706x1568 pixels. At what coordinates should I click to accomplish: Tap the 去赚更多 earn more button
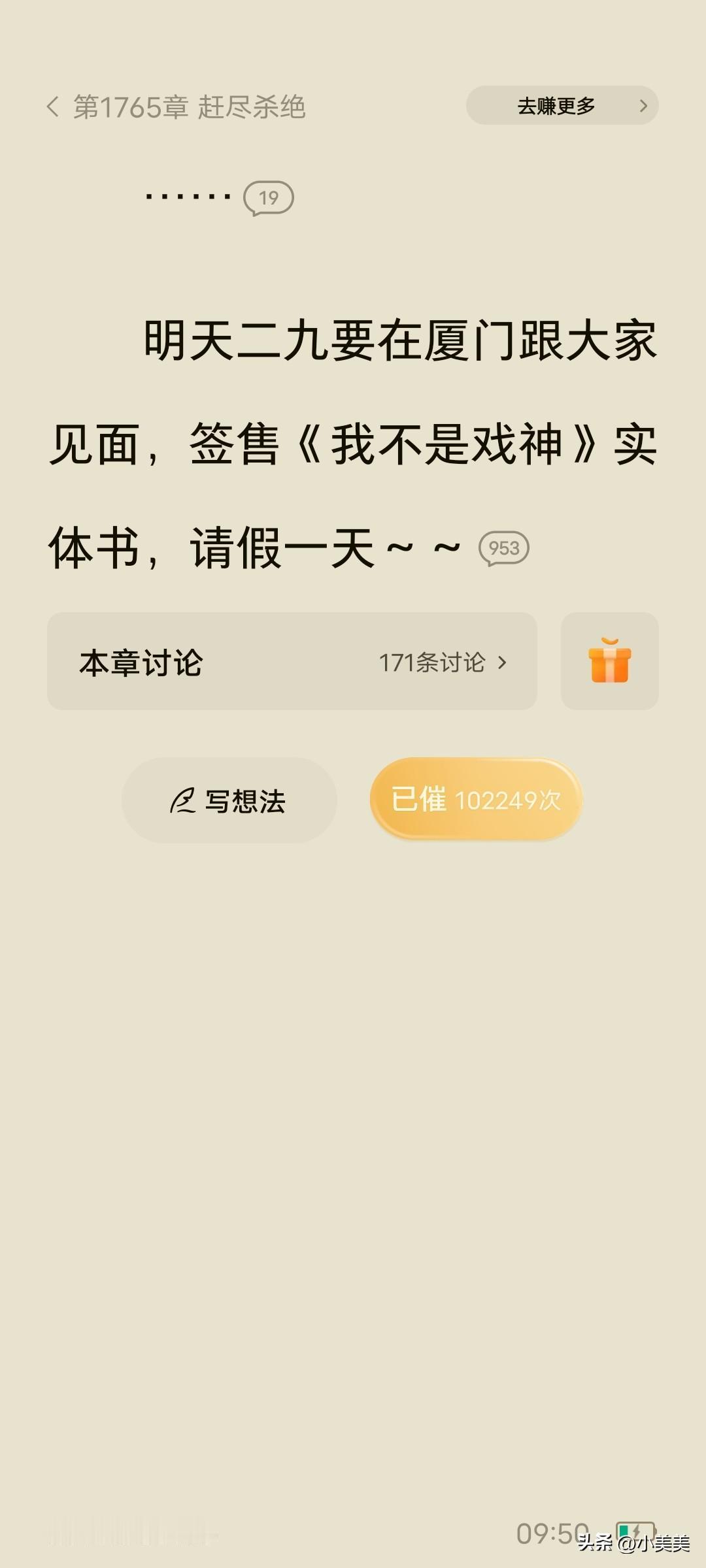[556, 105]
